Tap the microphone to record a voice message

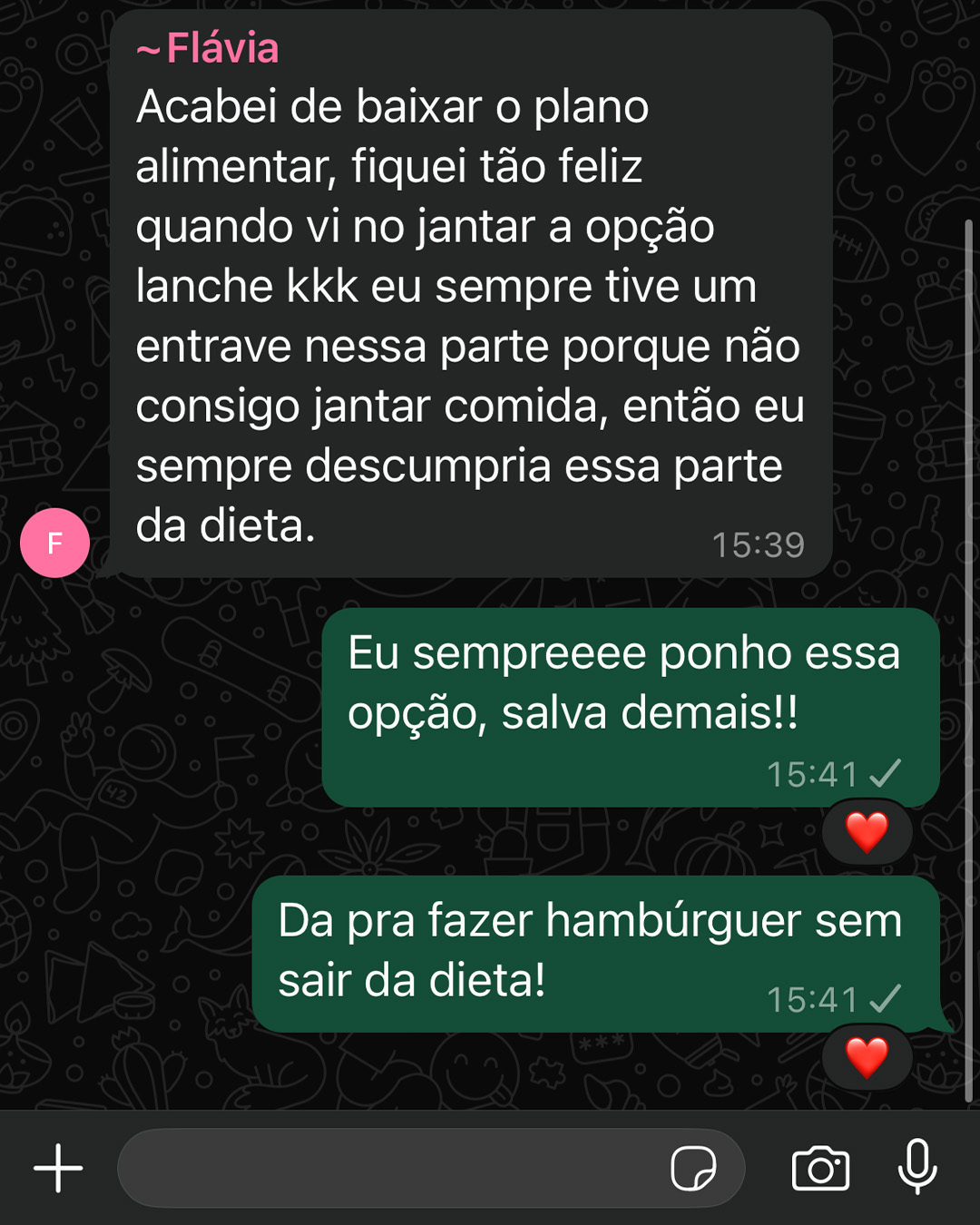pyautogui.click(x=917, y=1166)
